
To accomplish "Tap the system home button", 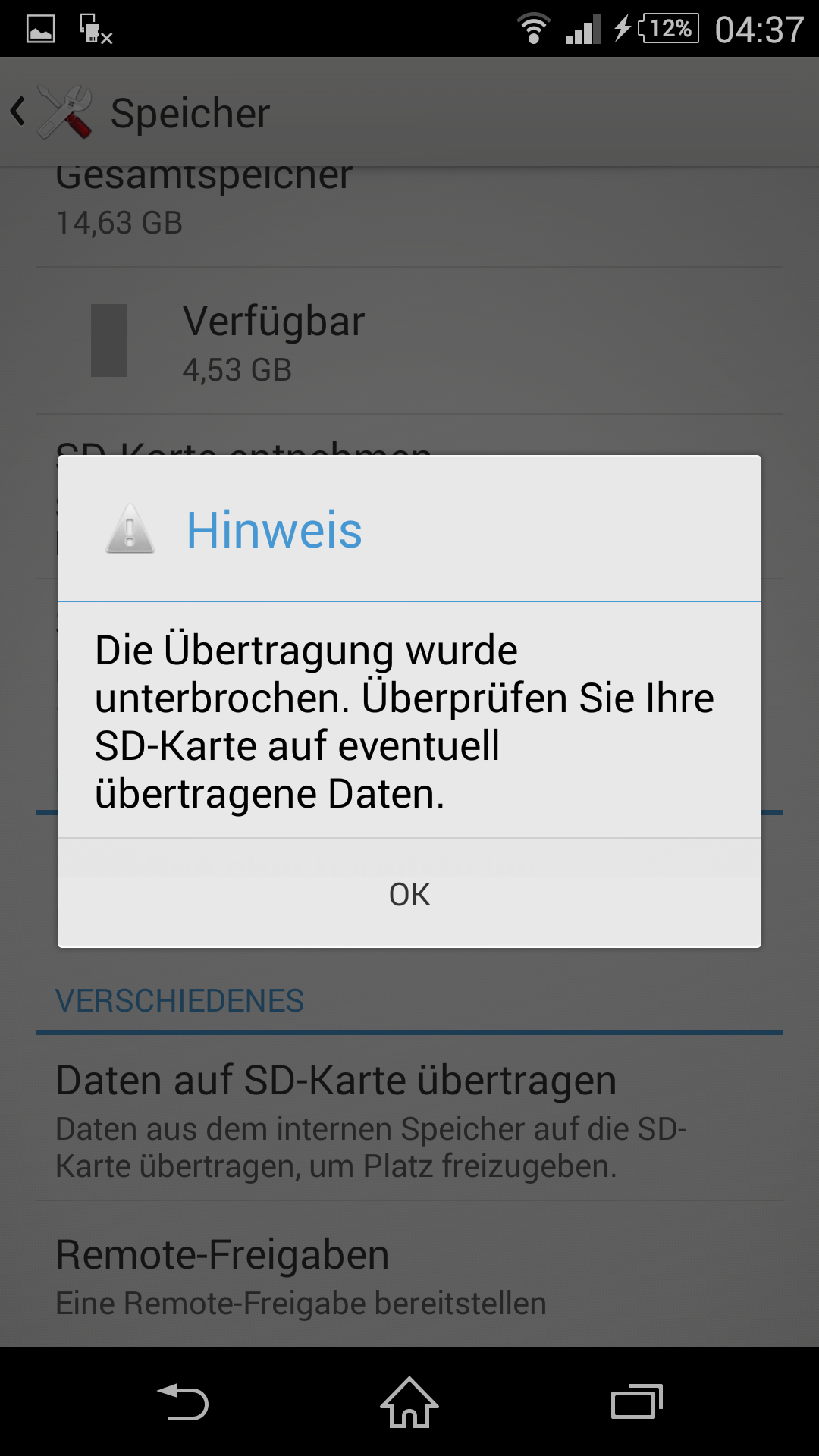I will pyautogui.click(x=409, y=1402).
